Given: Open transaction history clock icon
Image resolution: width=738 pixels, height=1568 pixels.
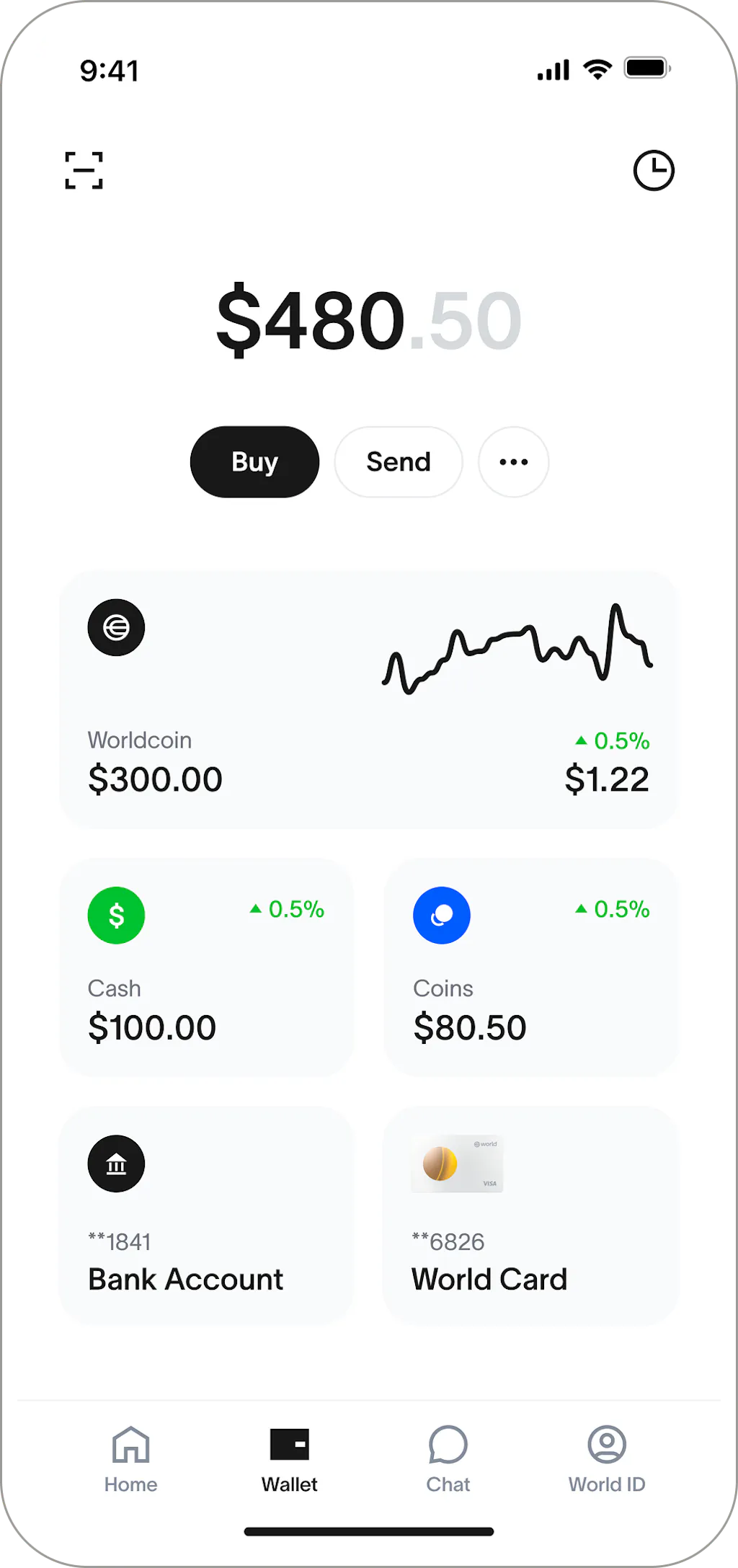Looking at the screenshot, I should click(654, 170).
